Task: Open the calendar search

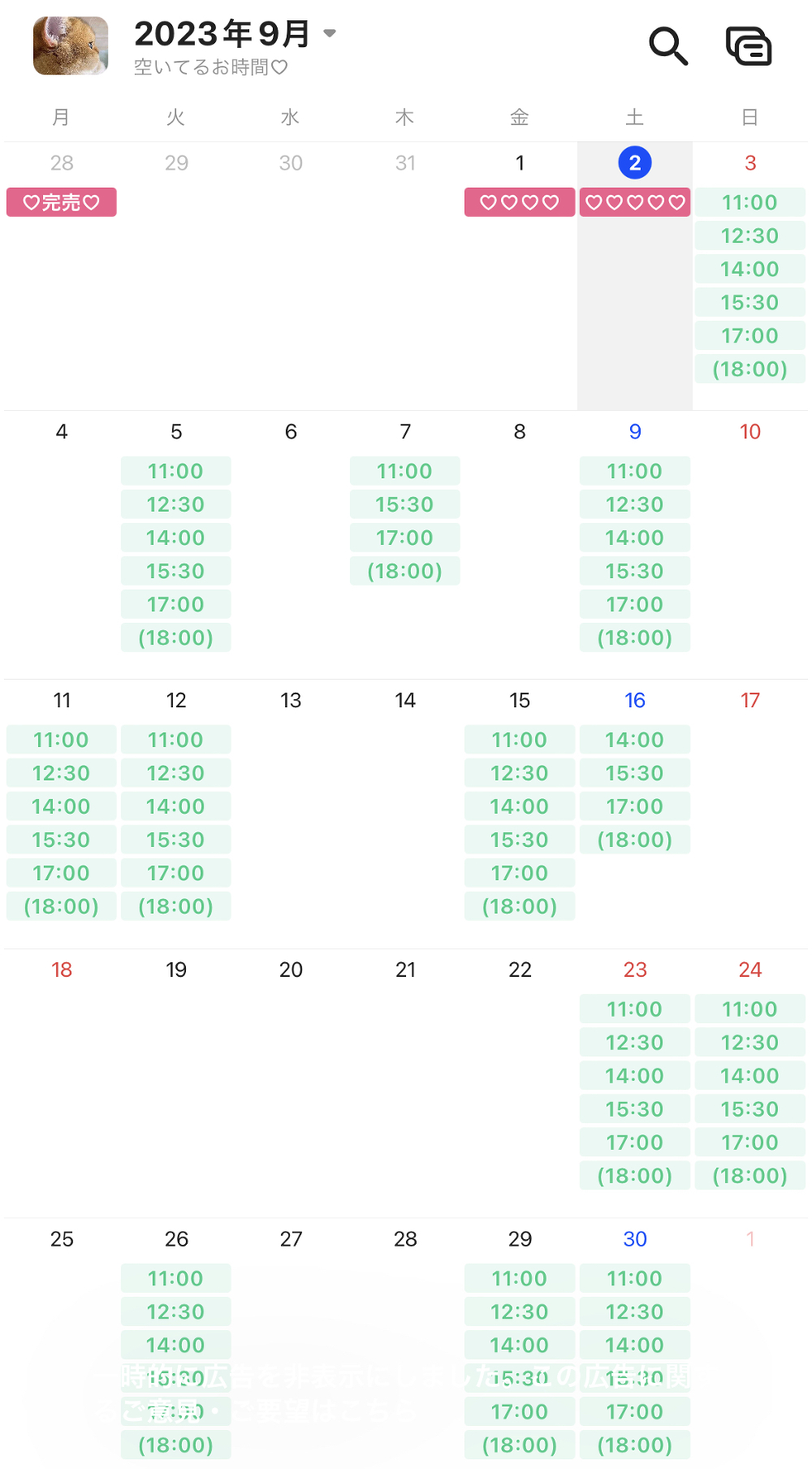Action: (x=668, y=45)
